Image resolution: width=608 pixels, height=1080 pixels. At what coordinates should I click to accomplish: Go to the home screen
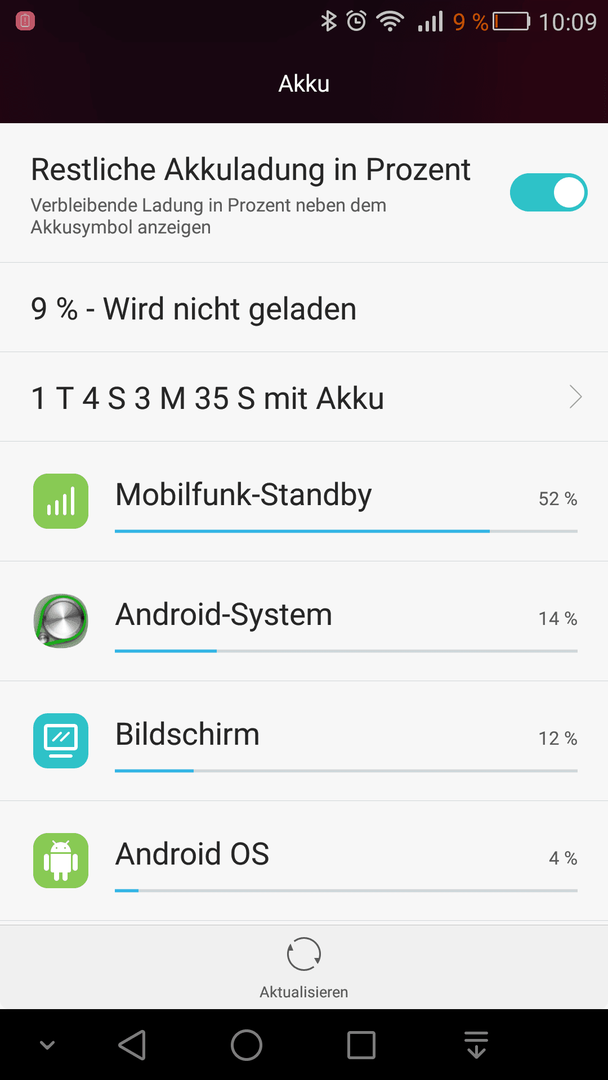(x=247, y=1045)
